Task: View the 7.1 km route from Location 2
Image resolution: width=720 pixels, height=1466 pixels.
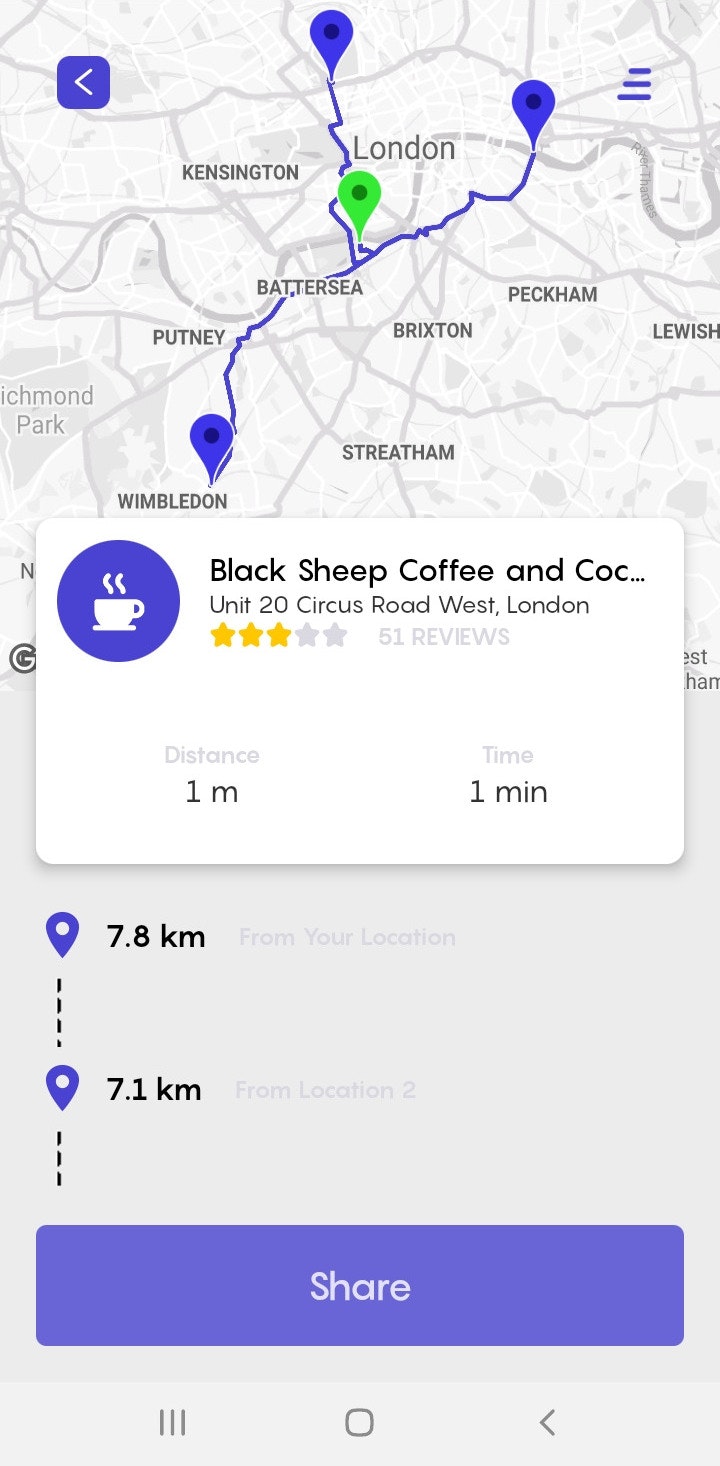Action: pos(154,1089)
